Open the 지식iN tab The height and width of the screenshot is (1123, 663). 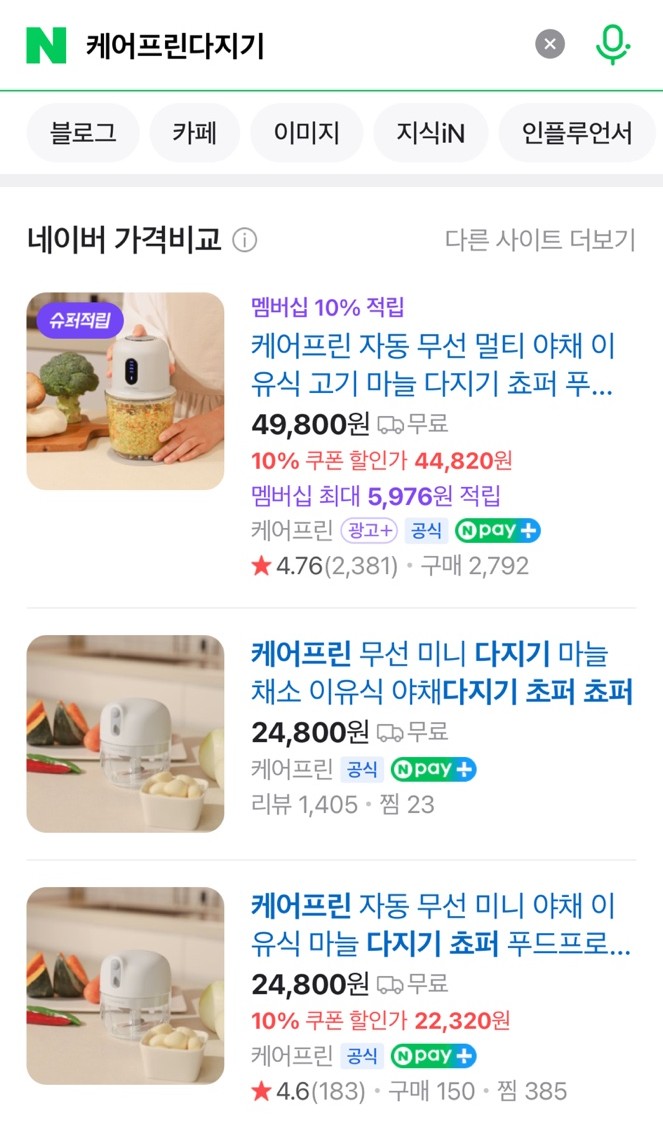tap(430, 133)
